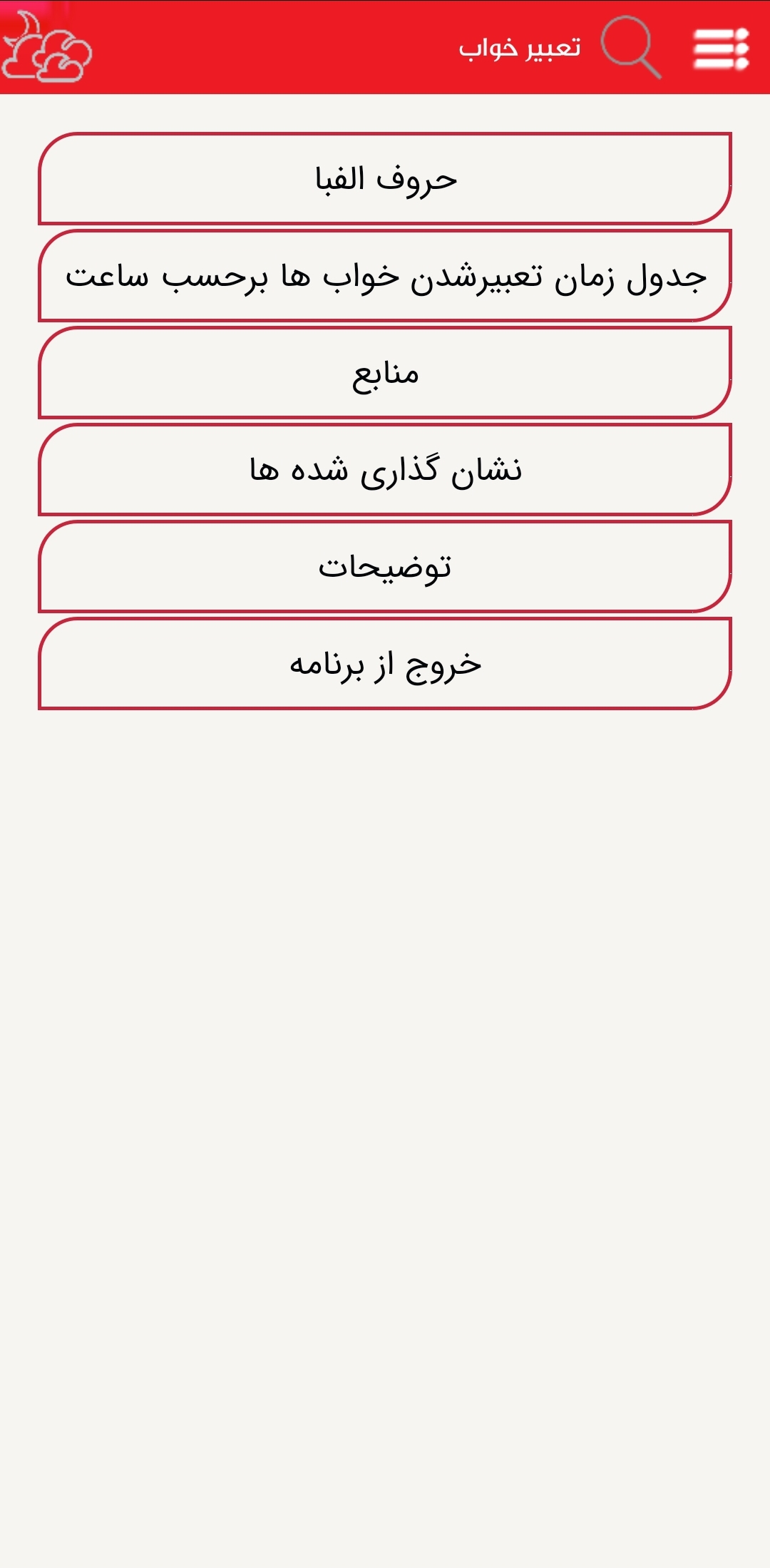770x1568 pixels.
Task: Select منابع (sources)
Action: [385, 373]
